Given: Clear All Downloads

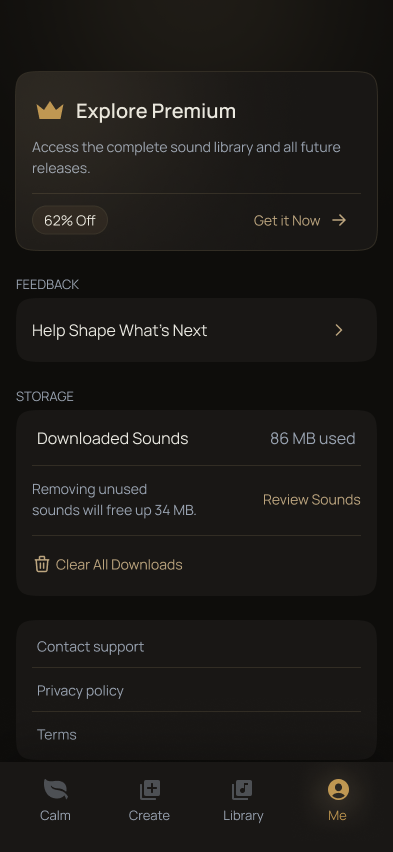Looking at the screenshot, I should 108,565.
